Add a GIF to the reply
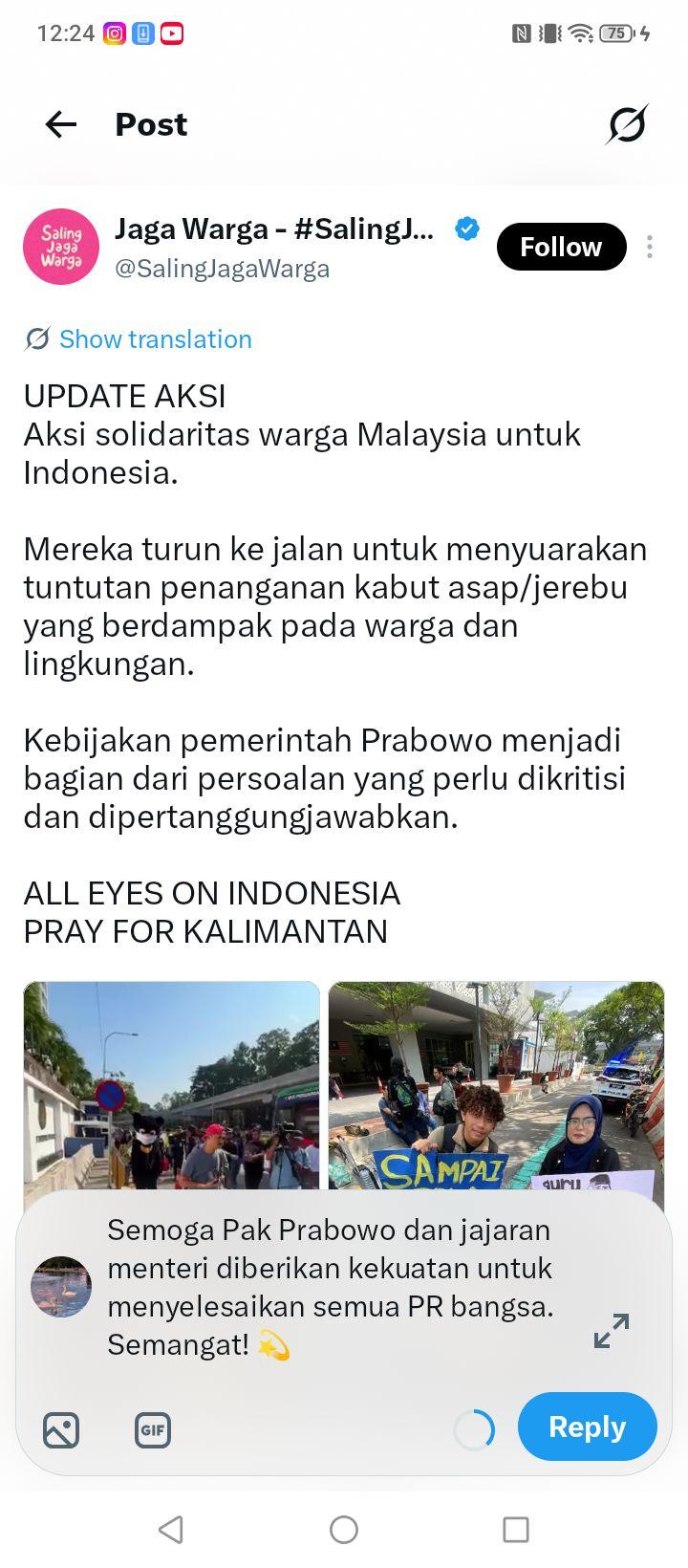 (x=153, y=1430)
